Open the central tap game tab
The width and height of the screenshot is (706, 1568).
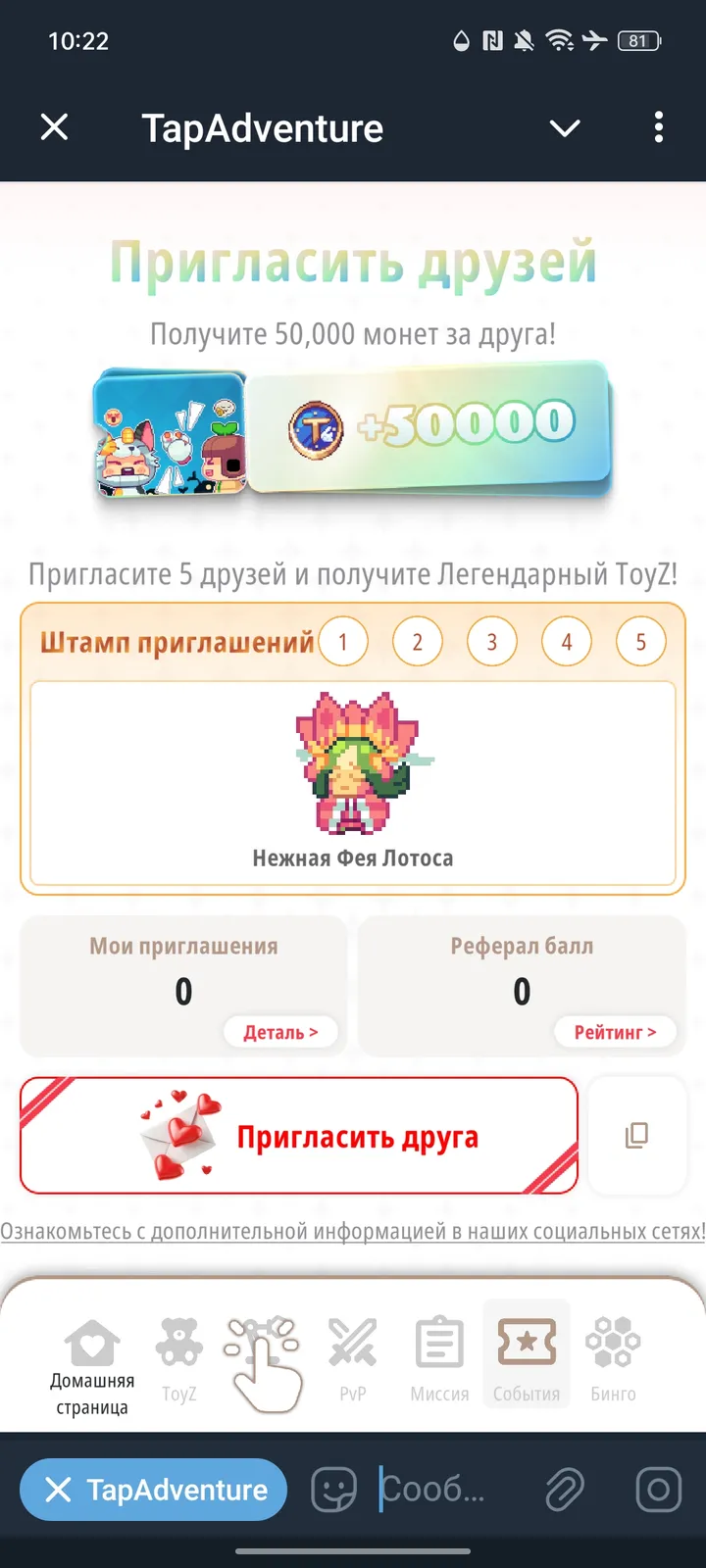click(263, 1362)
